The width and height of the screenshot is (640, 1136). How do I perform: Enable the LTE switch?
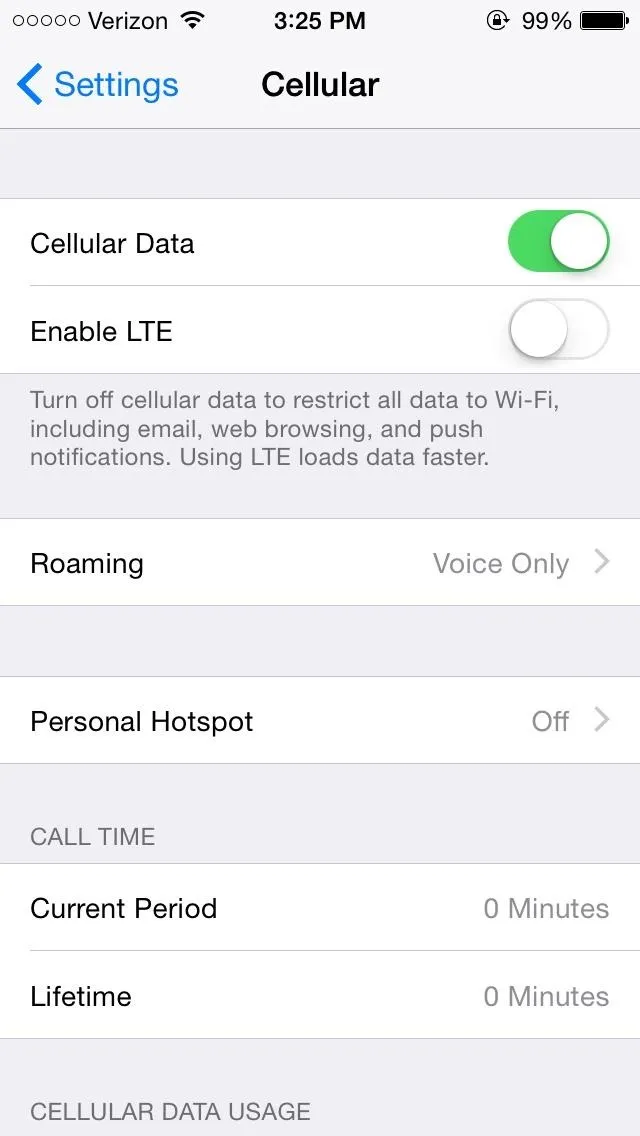tap(558, 330)
